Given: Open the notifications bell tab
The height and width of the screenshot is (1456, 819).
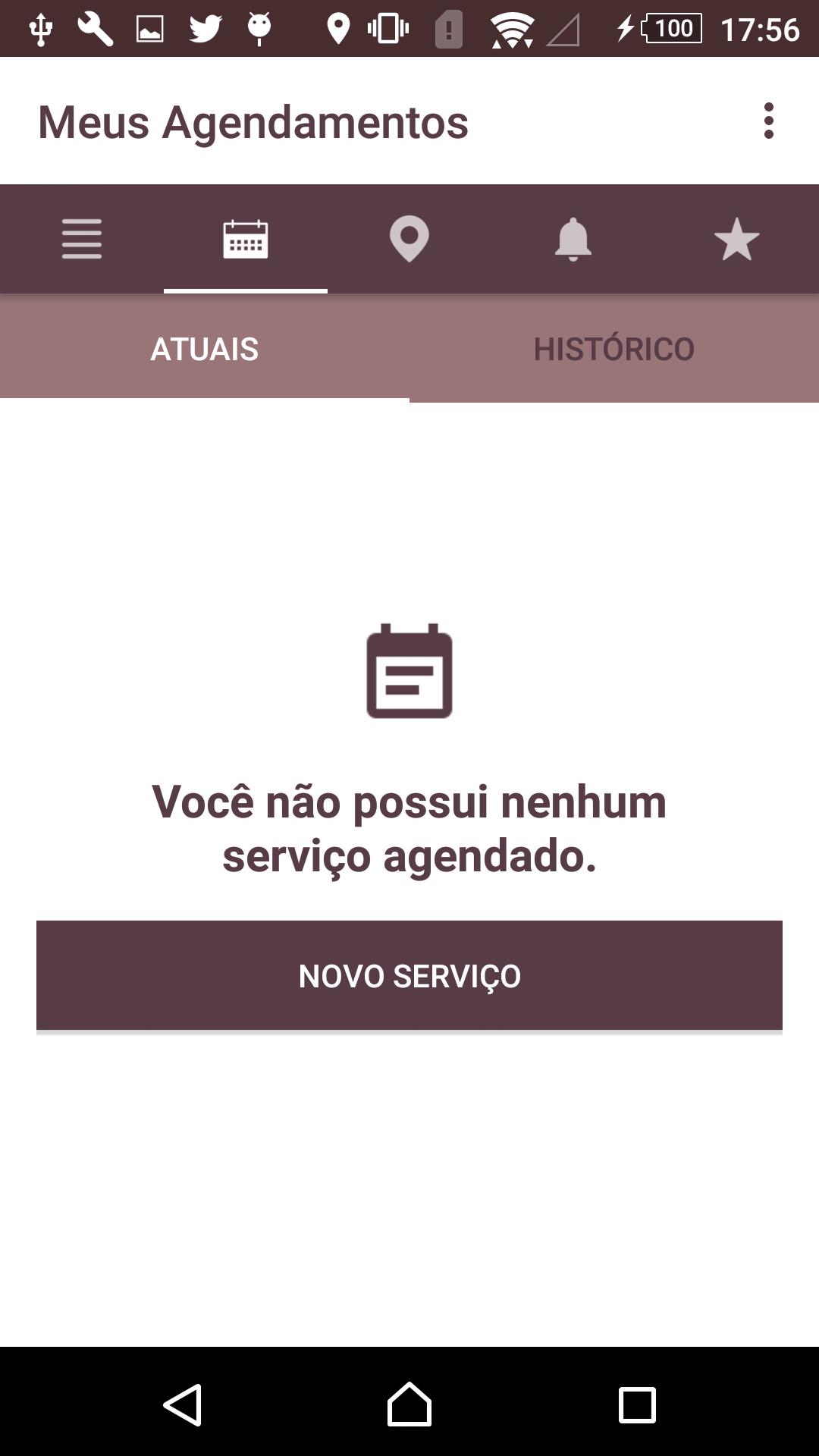Looking at the screenshot, I should click(573, 239).
